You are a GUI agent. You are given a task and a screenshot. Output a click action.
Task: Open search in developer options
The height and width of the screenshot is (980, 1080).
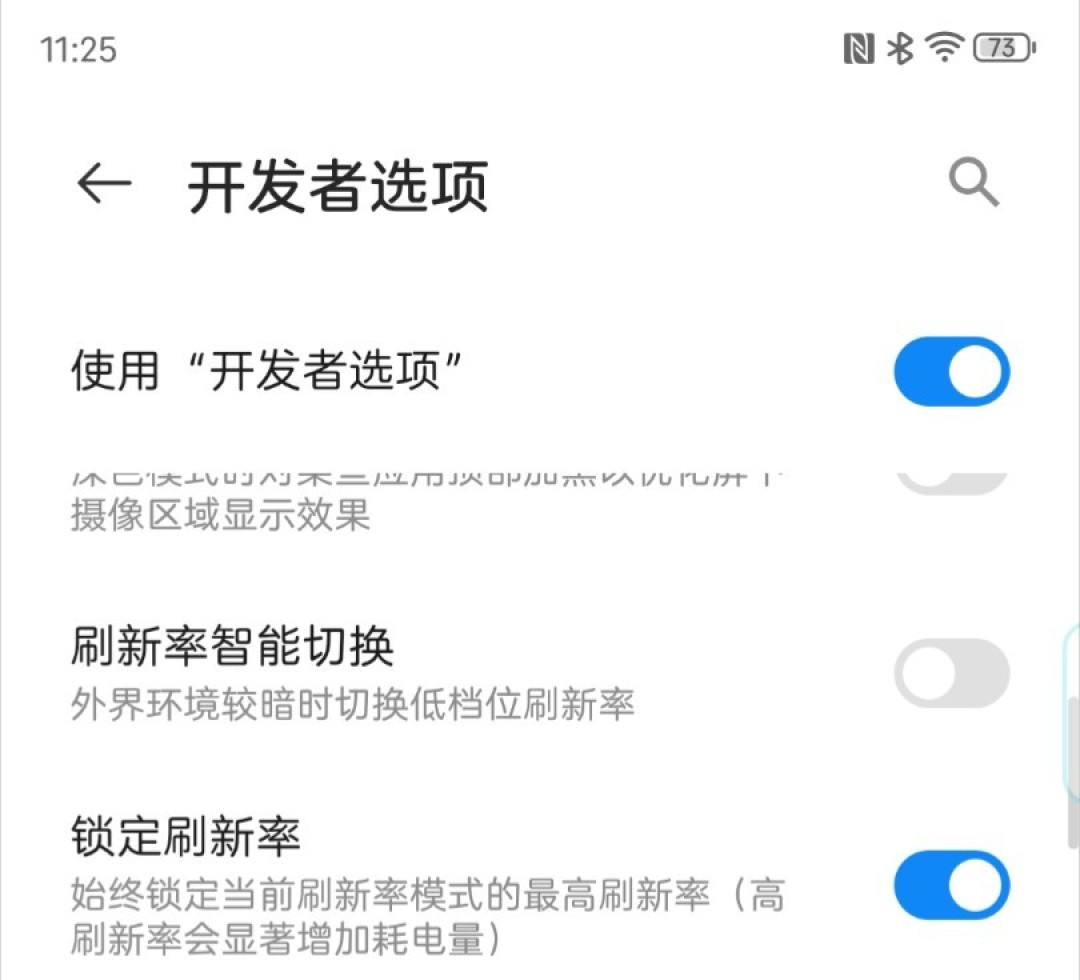tap(973, 184)
